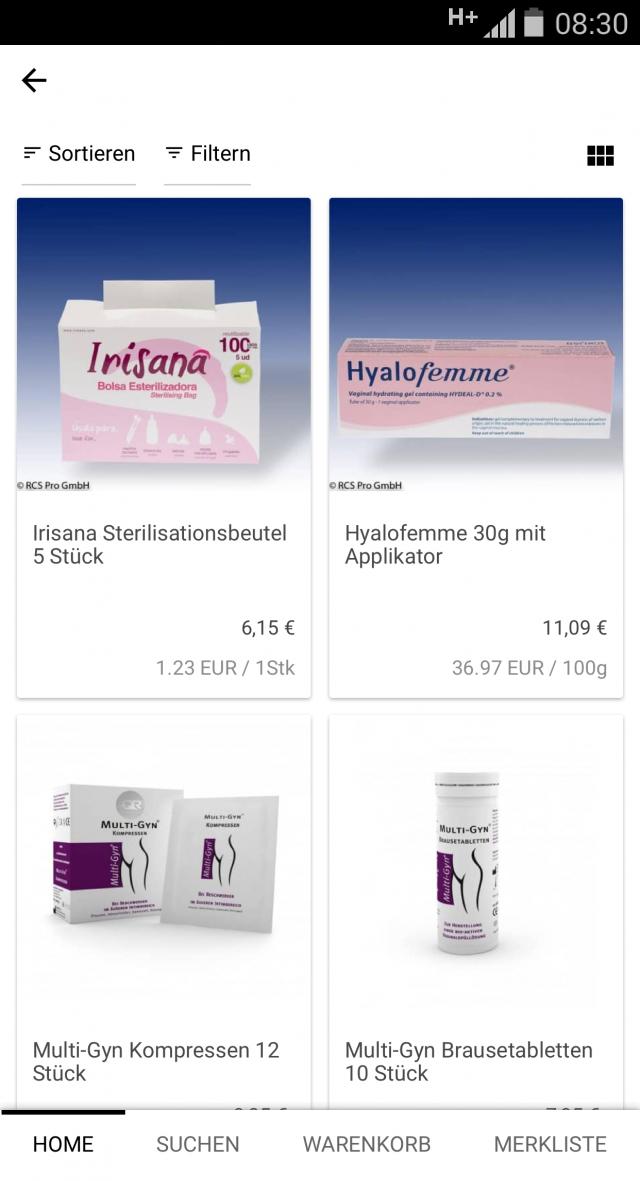View Hyalofemme 30g mit Applikator product

(476, 447)
